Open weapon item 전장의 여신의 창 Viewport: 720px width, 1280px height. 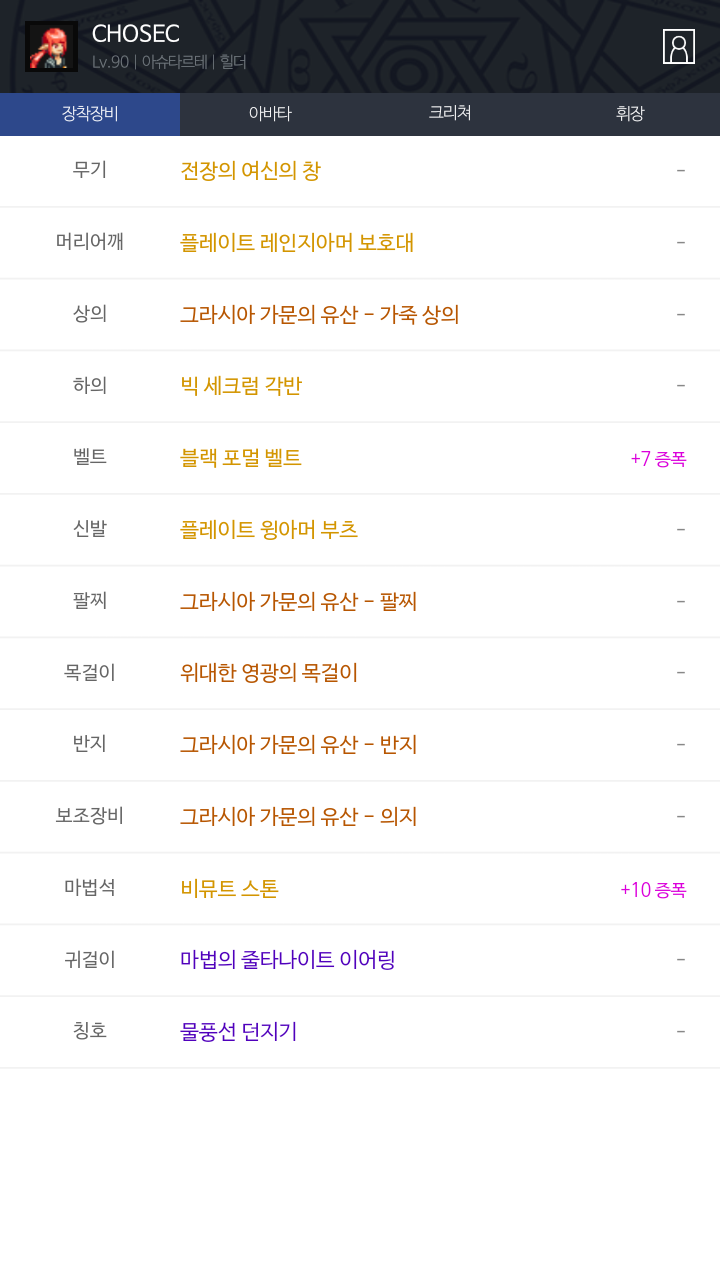[x=250, y=171]
